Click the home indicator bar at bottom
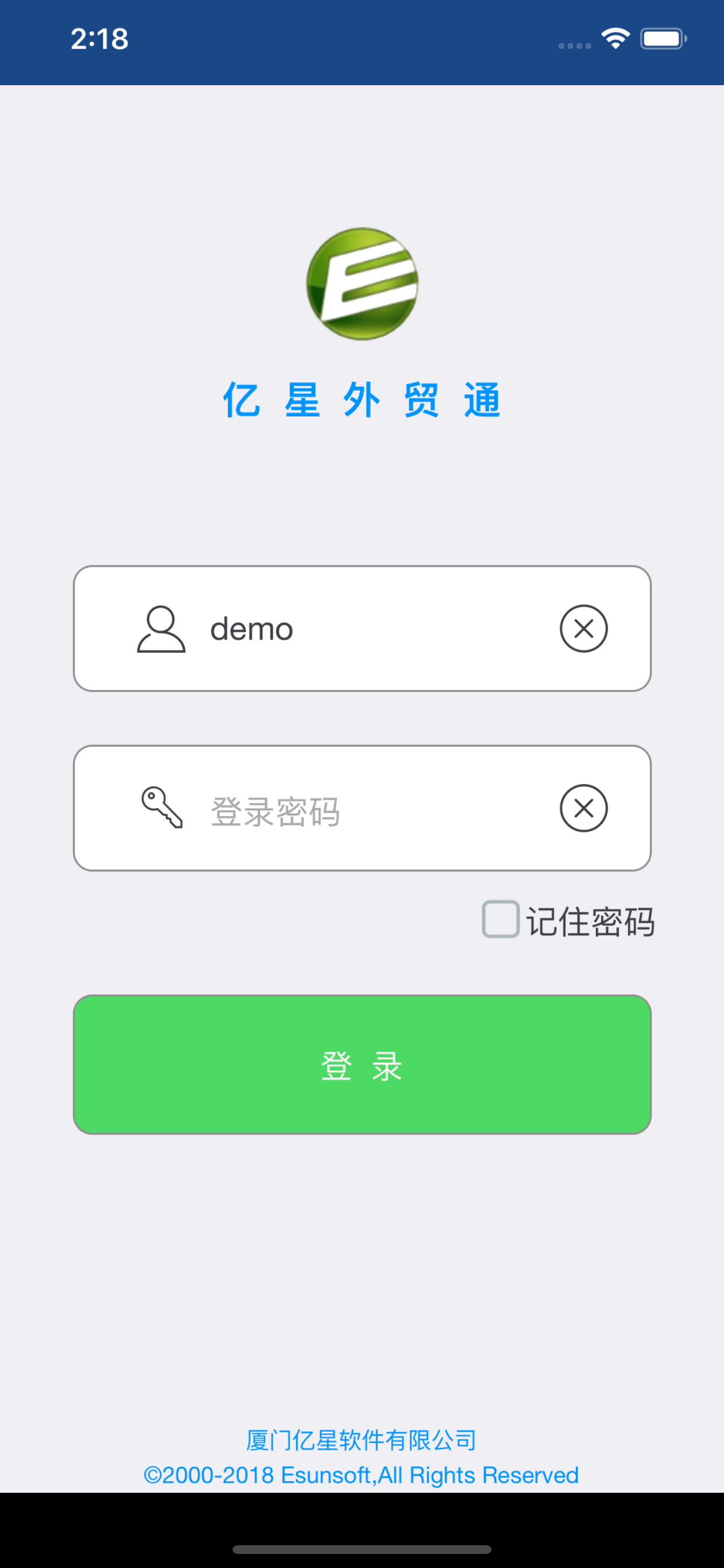724x1568 pixels. pos(362,1548)
